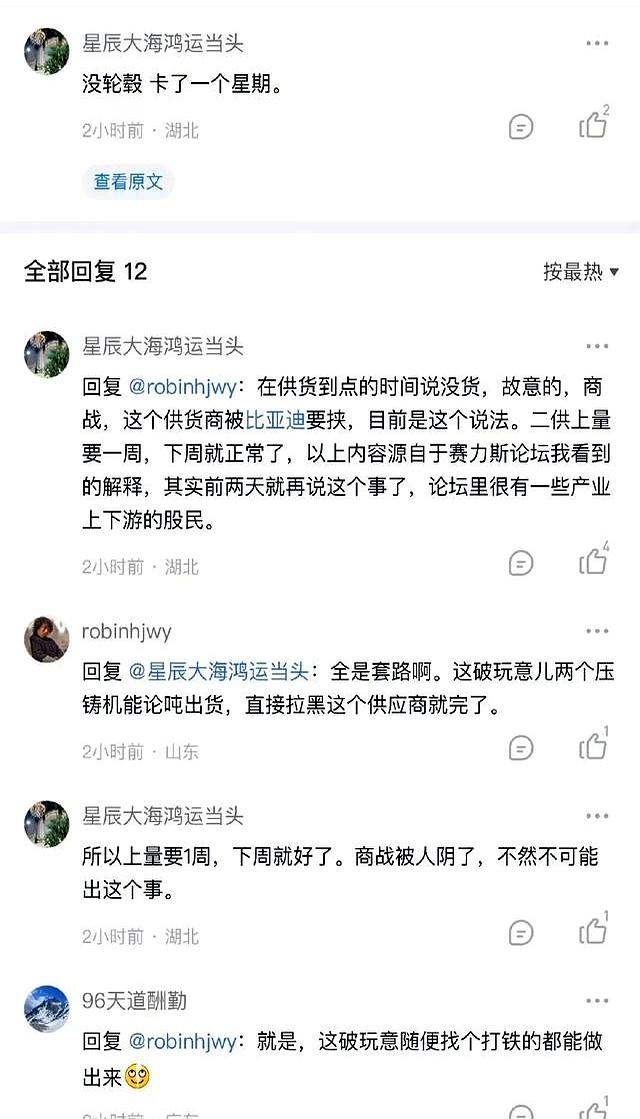Reply to robinhjwy's comment 全是套路啊

click(521, 747)
